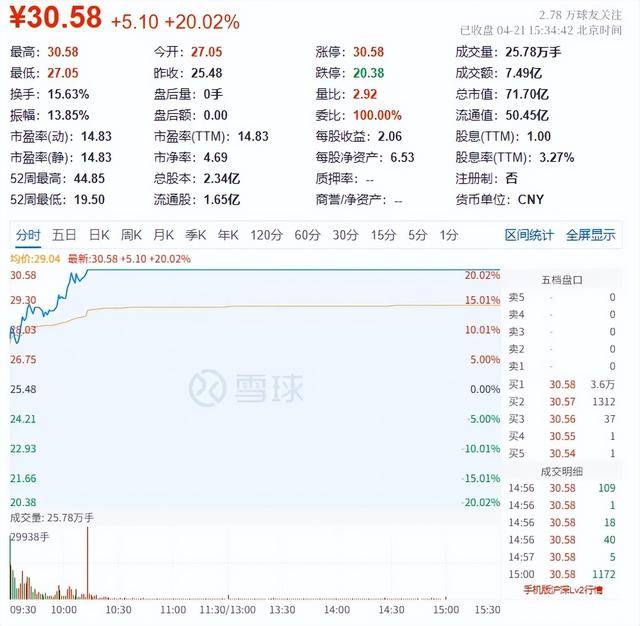Image resolution: width=640 pixels, height=626 pixels.
Task: Select the 五日 chart tab
Action: (65, 235)
